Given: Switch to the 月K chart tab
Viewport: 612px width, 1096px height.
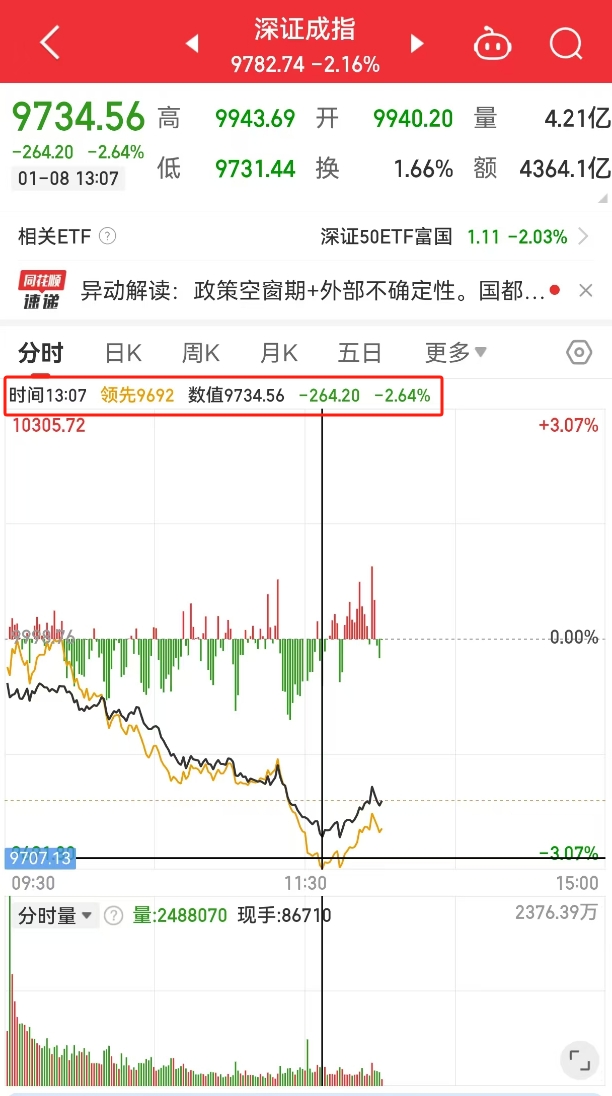Looking at the screenshot, I should coord(279,352).
